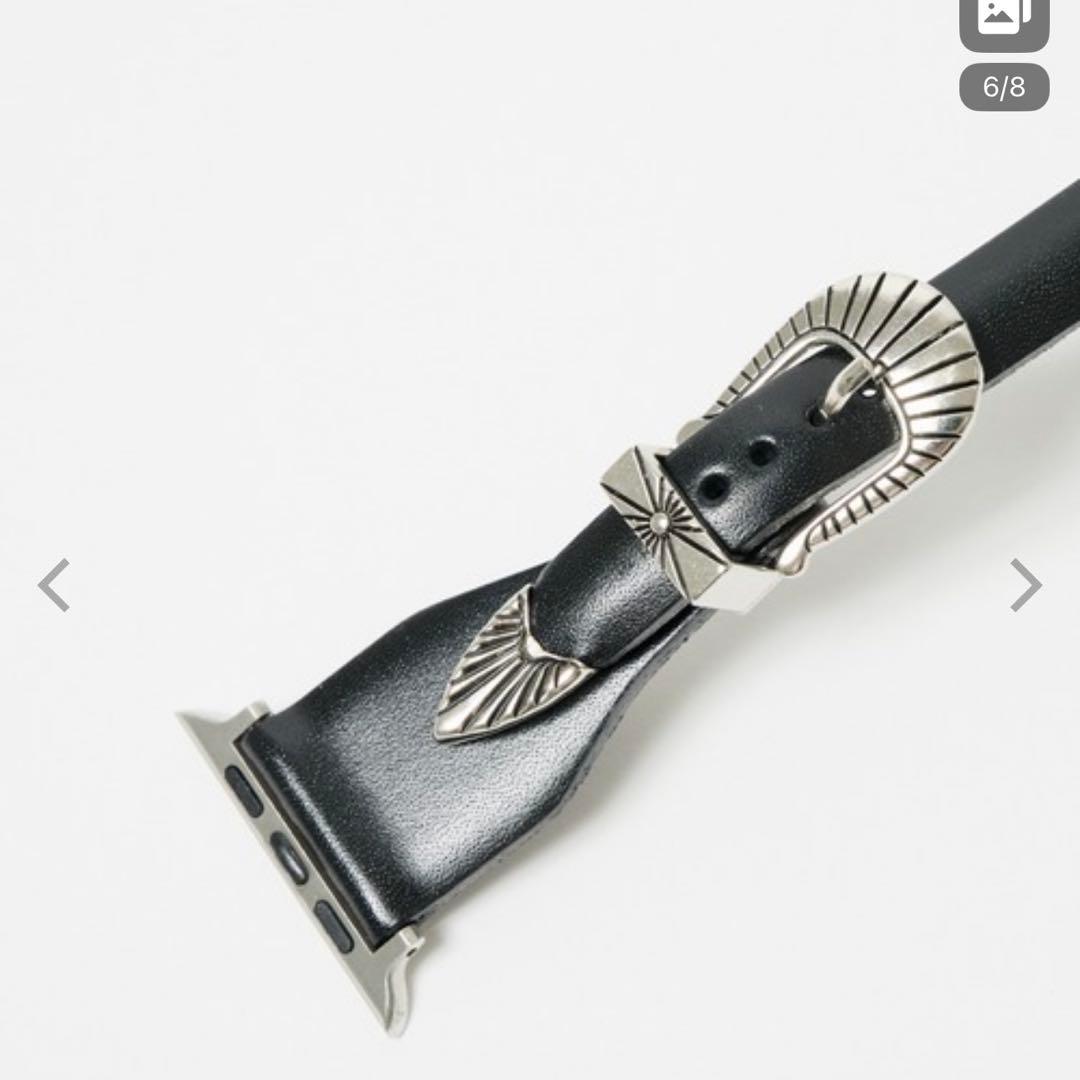1080x1080 pixels.
Task: Show the next product photo
Action: tap(1025, 585)
